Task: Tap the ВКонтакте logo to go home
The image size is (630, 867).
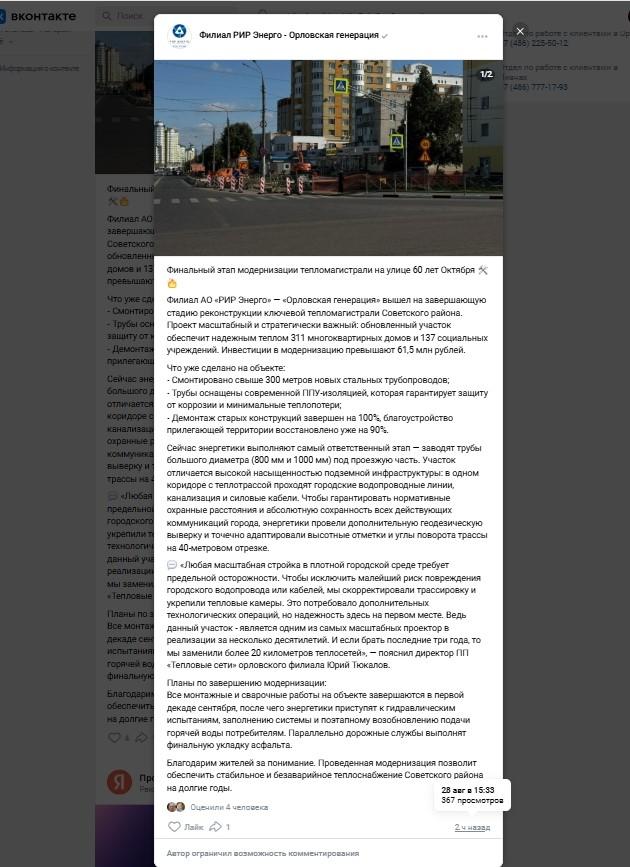Action: click(x=38, y=16)
